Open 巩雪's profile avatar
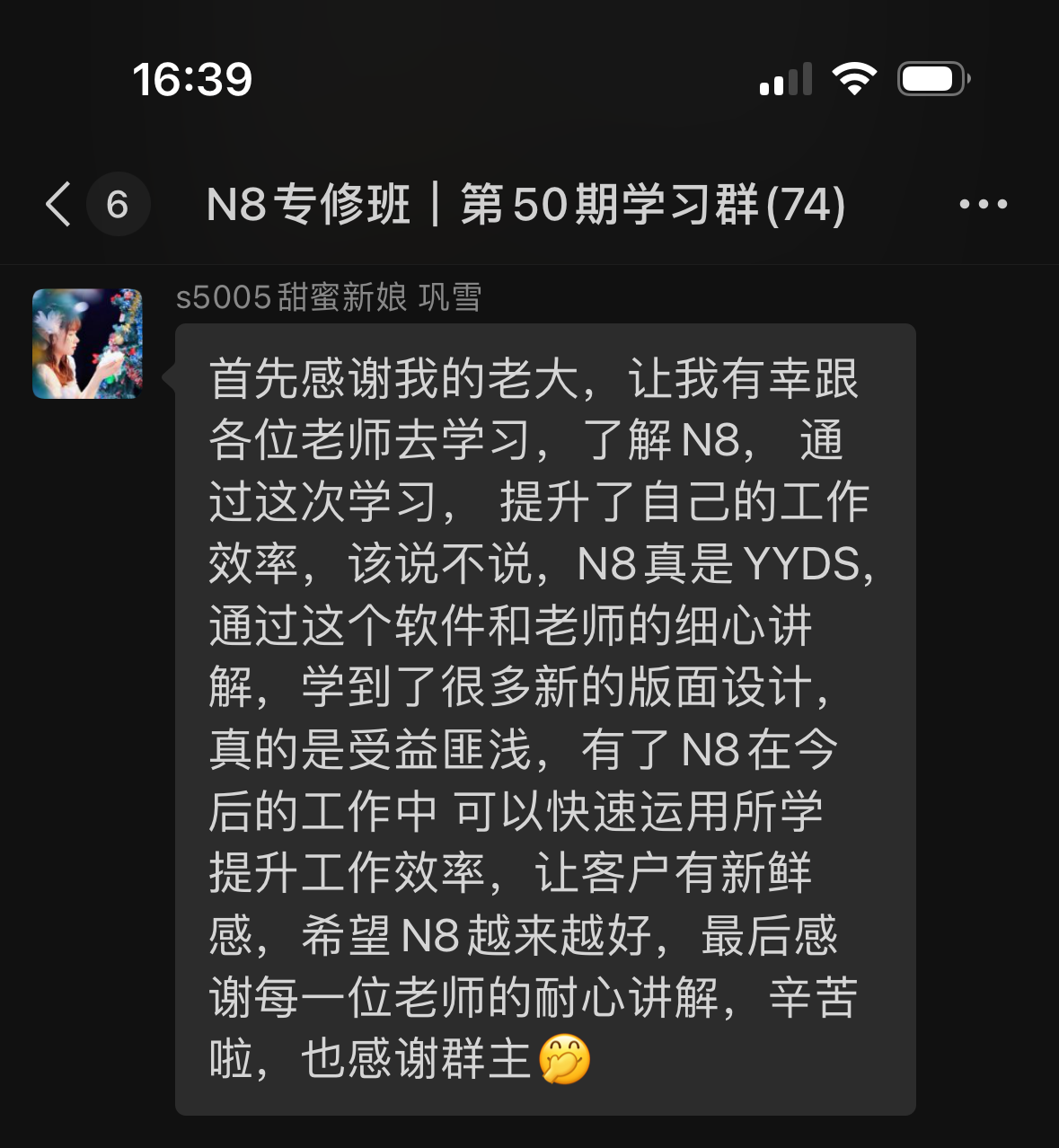The height and width of the screenshot is (1148, 1059). pyautogui.click(x=87, y=343)
